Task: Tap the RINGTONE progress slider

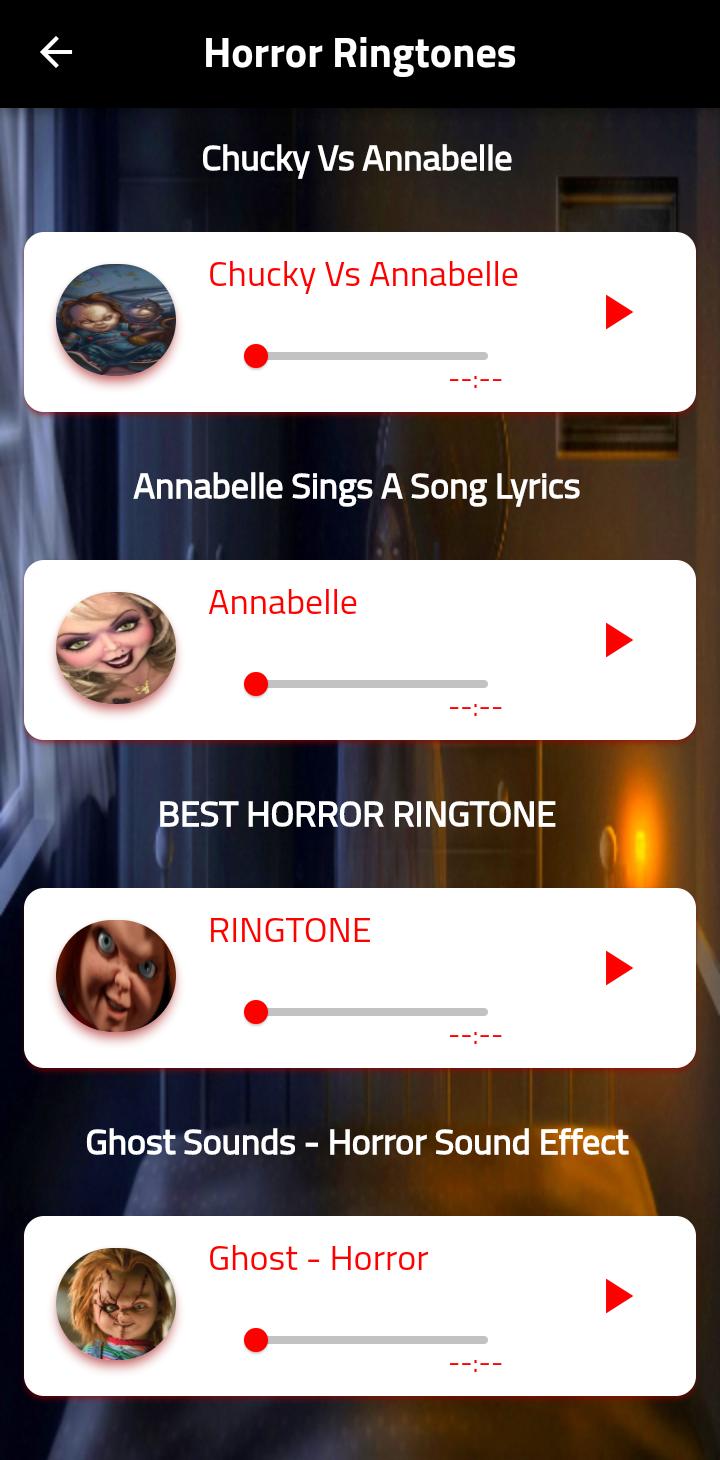Action: [x=366, y=1012]
